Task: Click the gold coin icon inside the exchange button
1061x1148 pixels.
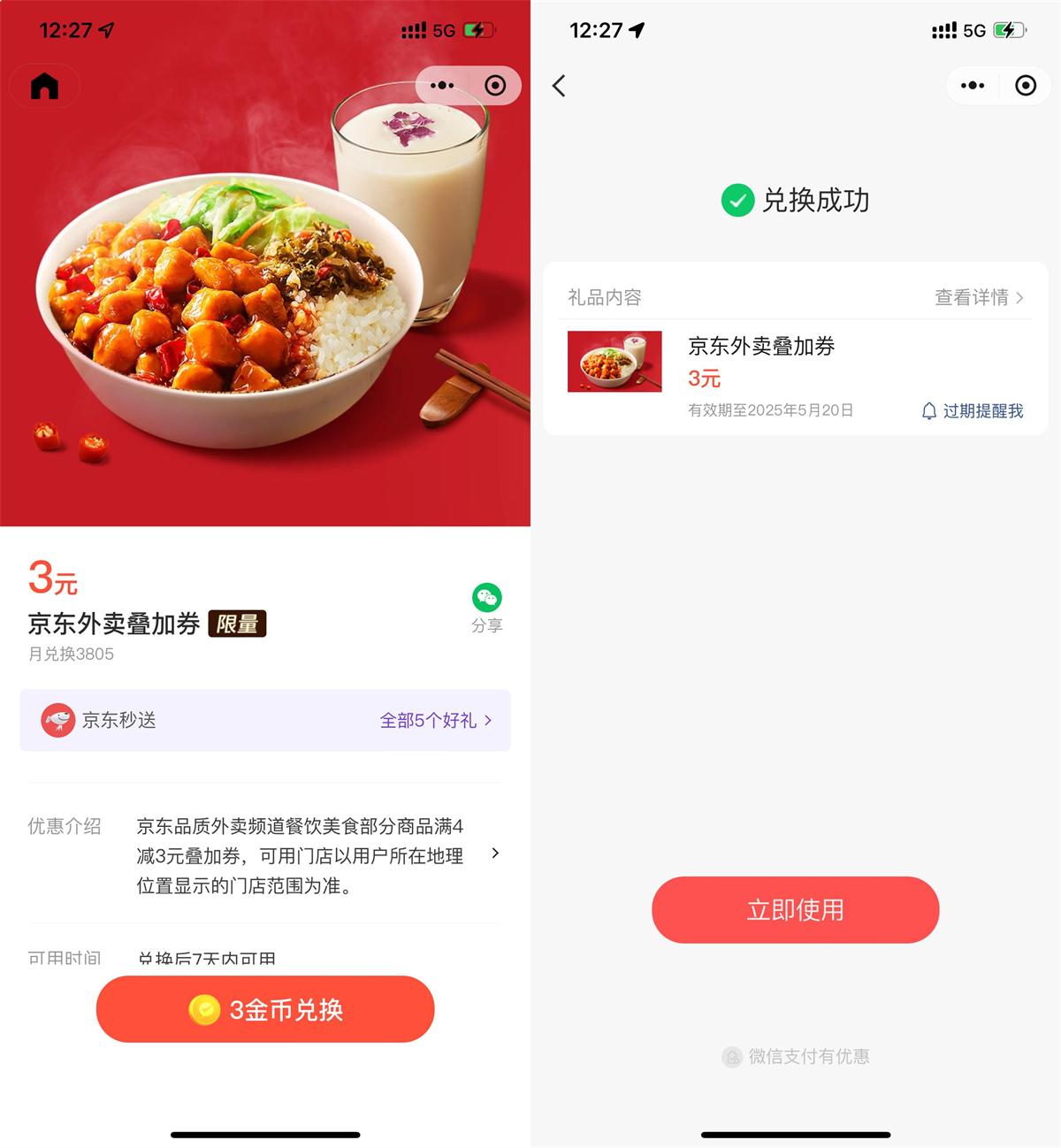Action: [x=205, y=1009]
